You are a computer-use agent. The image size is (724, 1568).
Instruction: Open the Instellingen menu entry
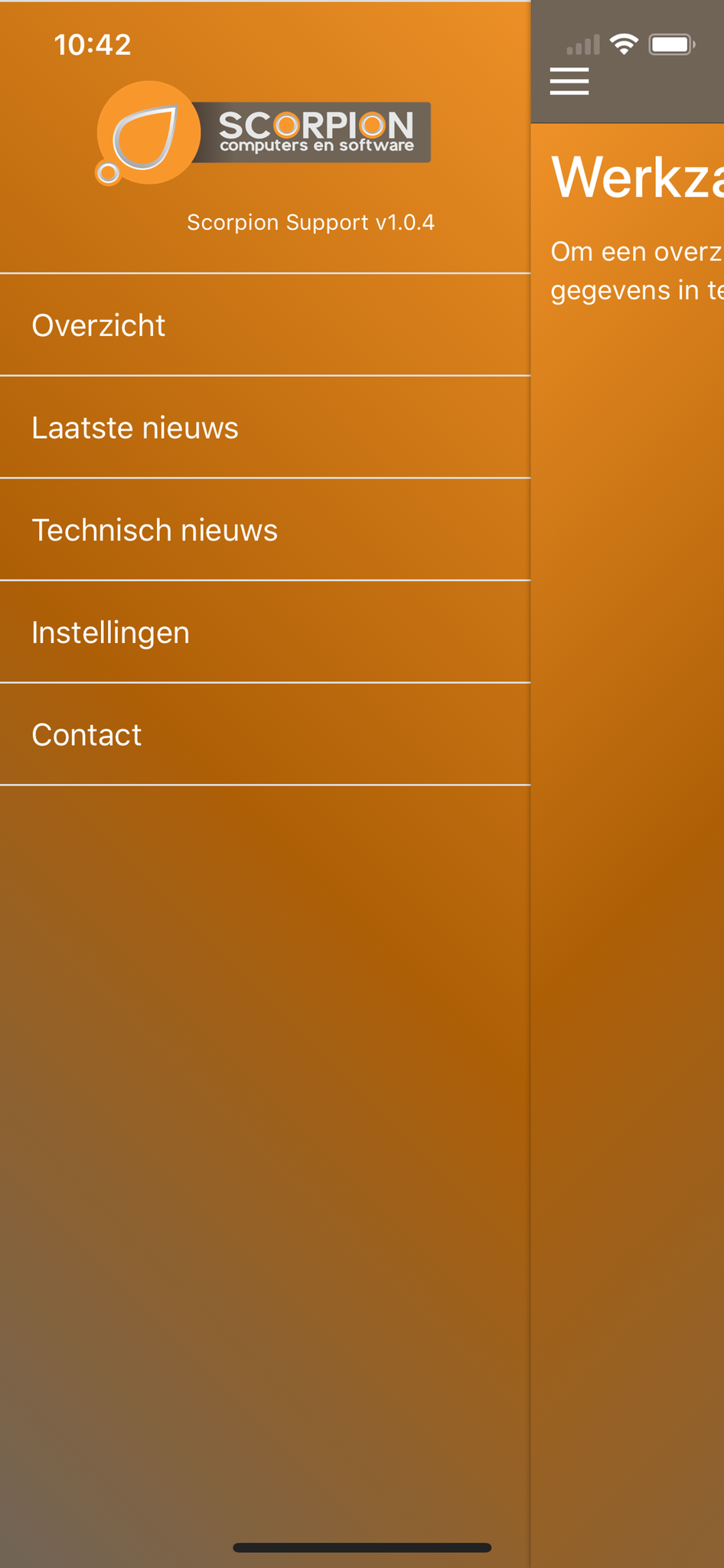(x=110, y=632)
